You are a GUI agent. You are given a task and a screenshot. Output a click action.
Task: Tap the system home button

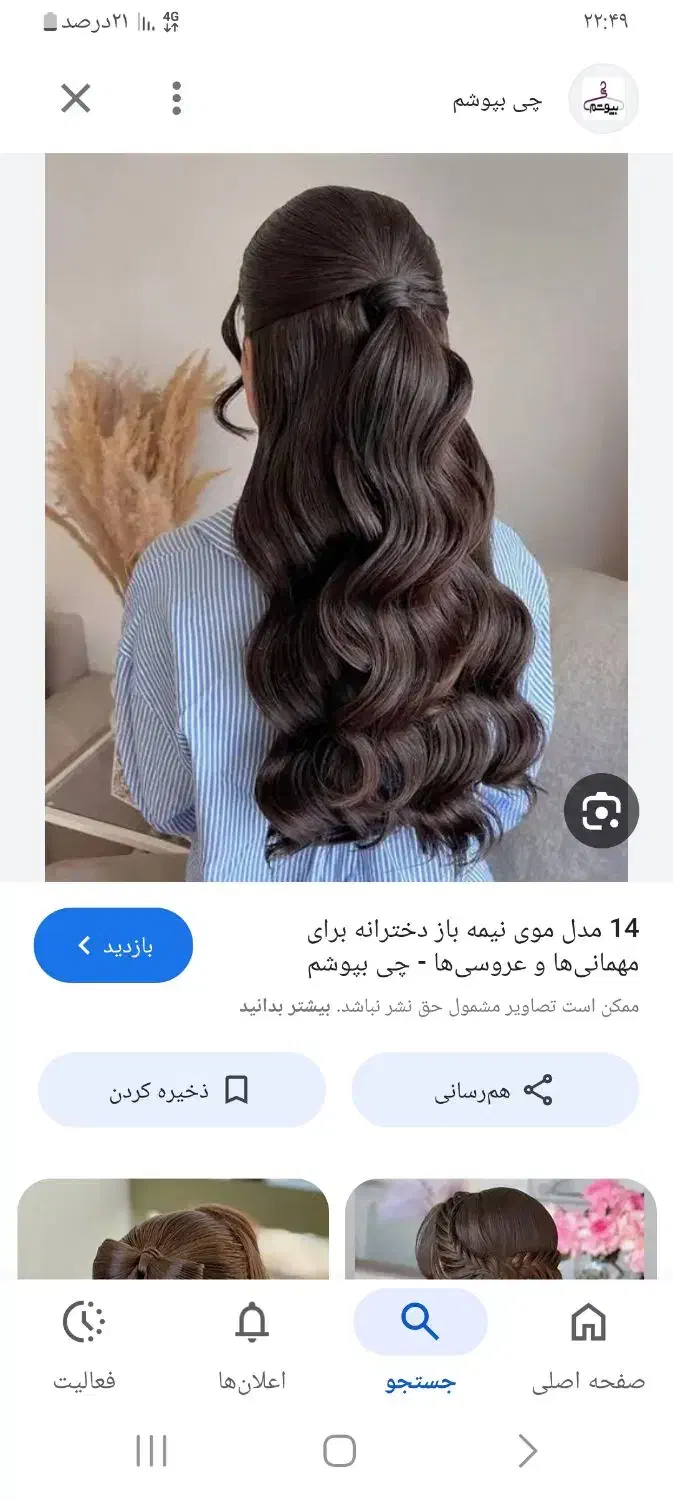tap(339, 1451)
